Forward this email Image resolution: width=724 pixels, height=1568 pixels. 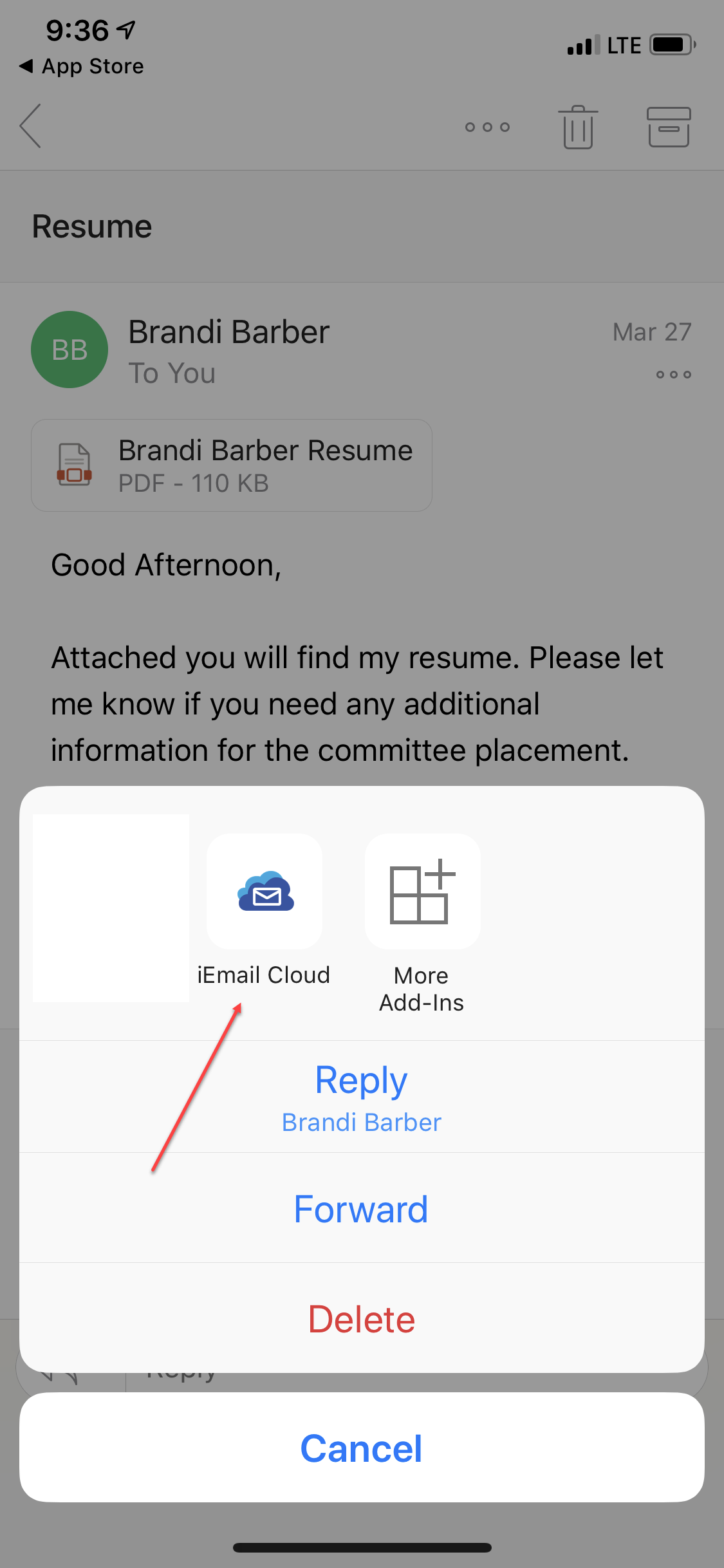(x=362, y=1209)
